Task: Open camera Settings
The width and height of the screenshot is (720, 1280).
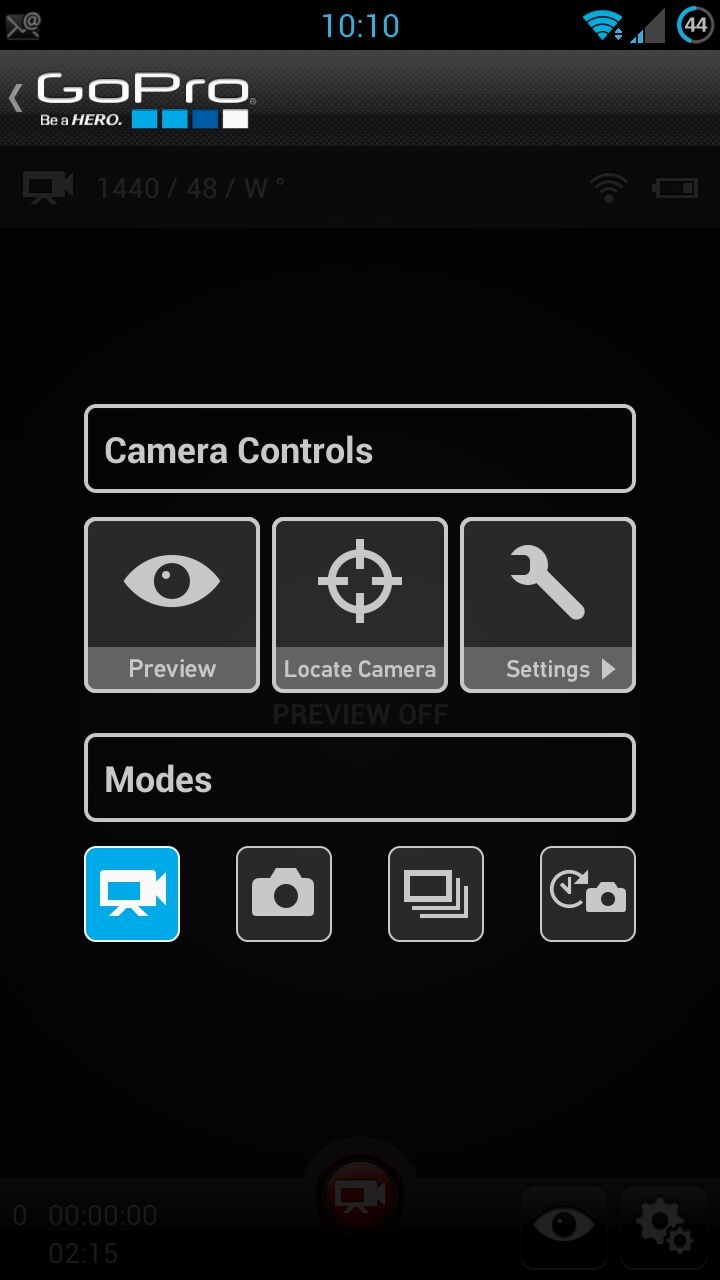Action: coord(548,604)
